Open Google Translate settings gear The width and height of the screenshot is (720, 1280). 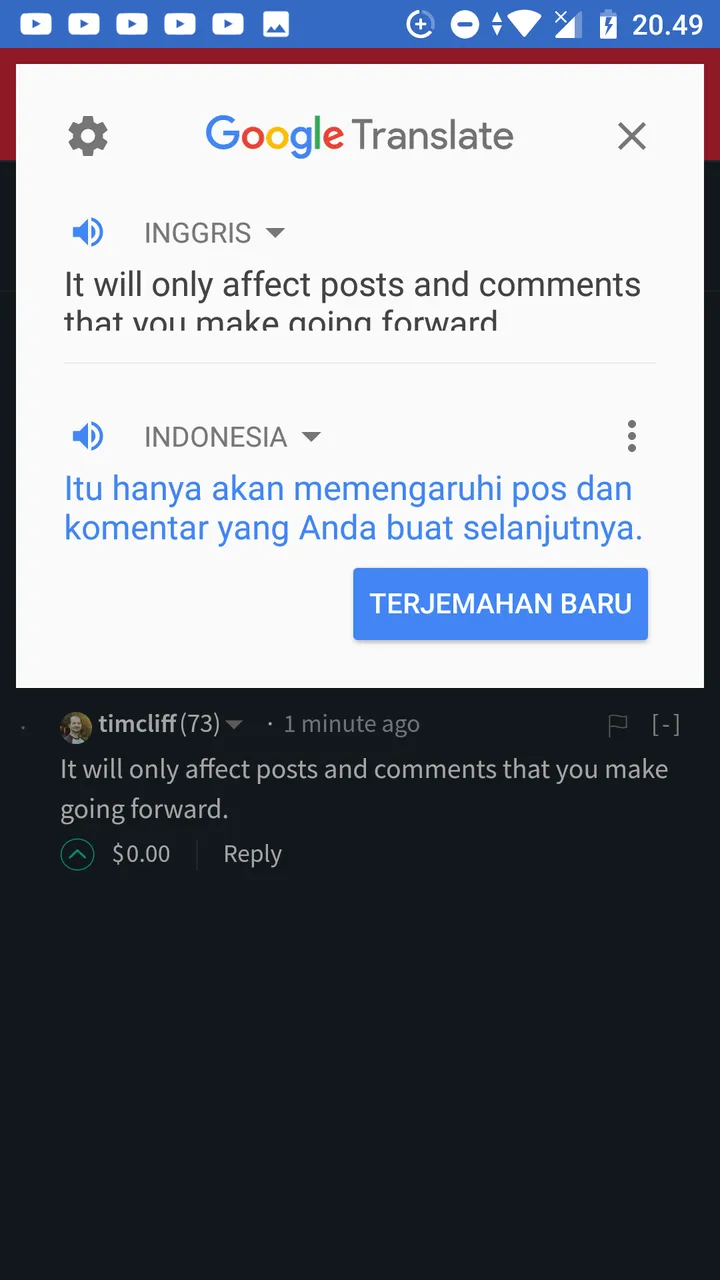pyautogui.click(x=88, y=136)
